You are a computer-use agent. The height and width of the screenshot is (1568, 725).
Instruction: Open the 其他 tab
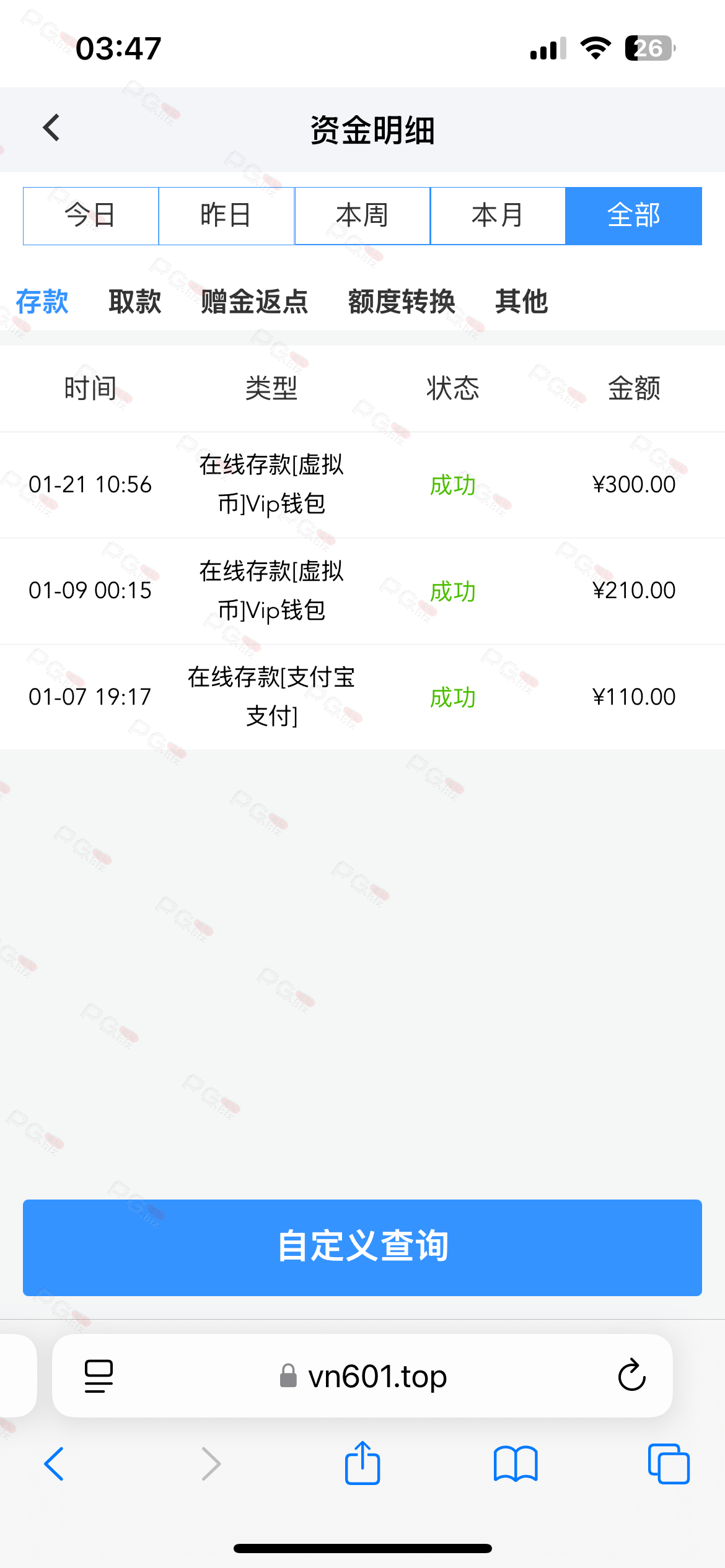coord(521,302)
